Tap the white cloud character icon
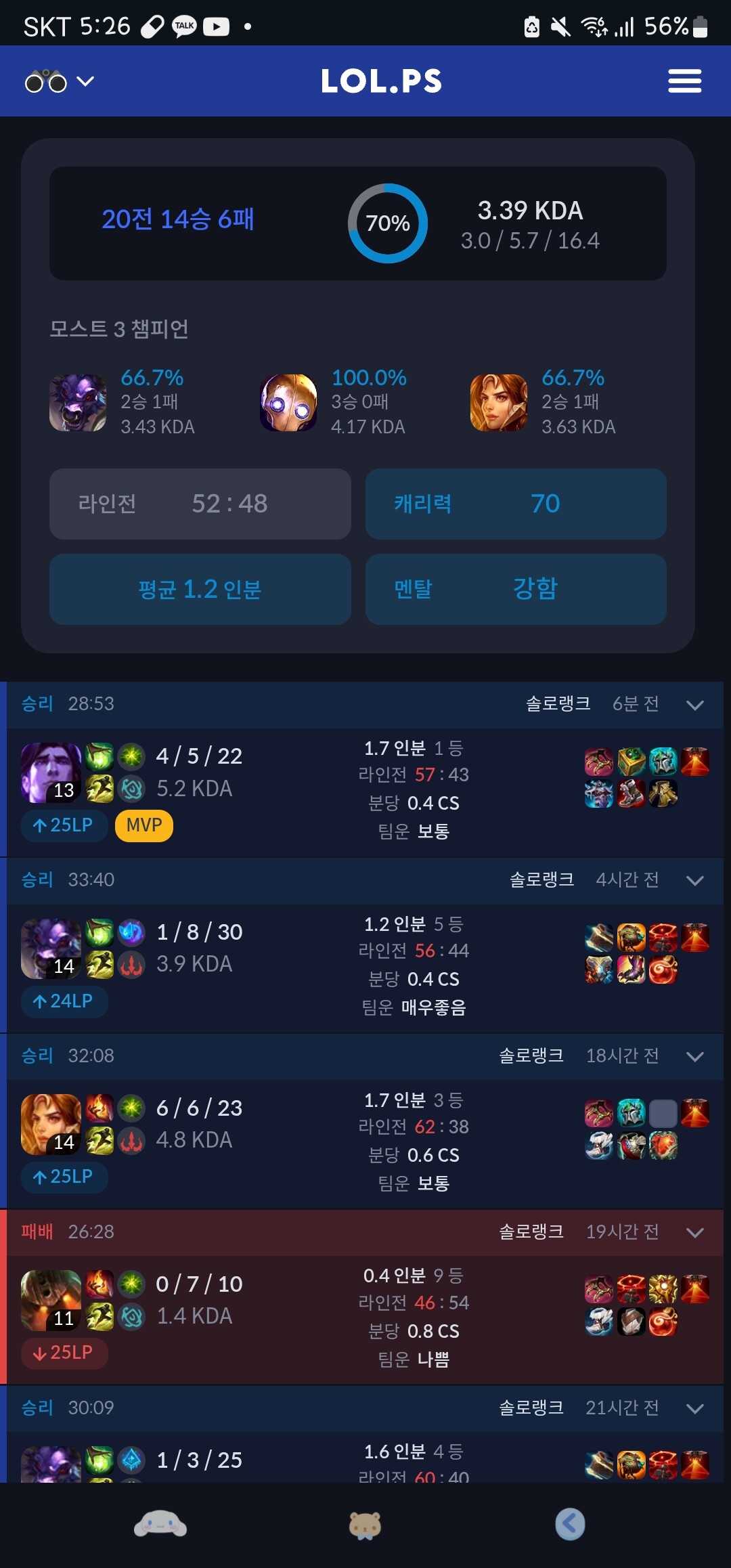Screen dimensions: 731x1568 click(x=160, y=1525)
